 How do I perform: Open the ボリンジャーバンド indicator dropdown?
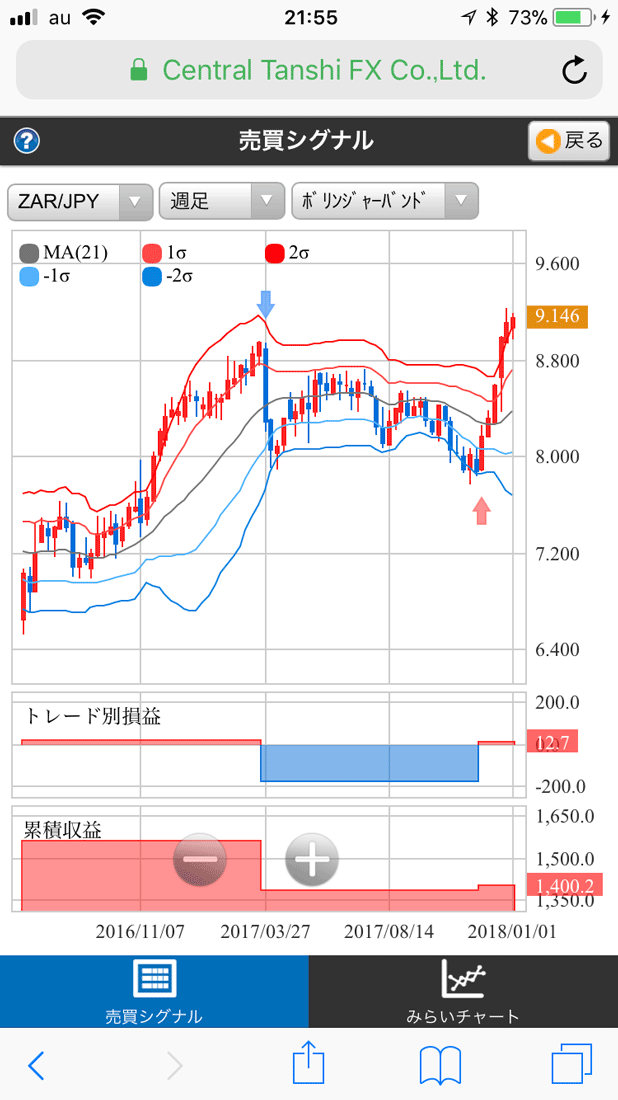click(383, 201)
